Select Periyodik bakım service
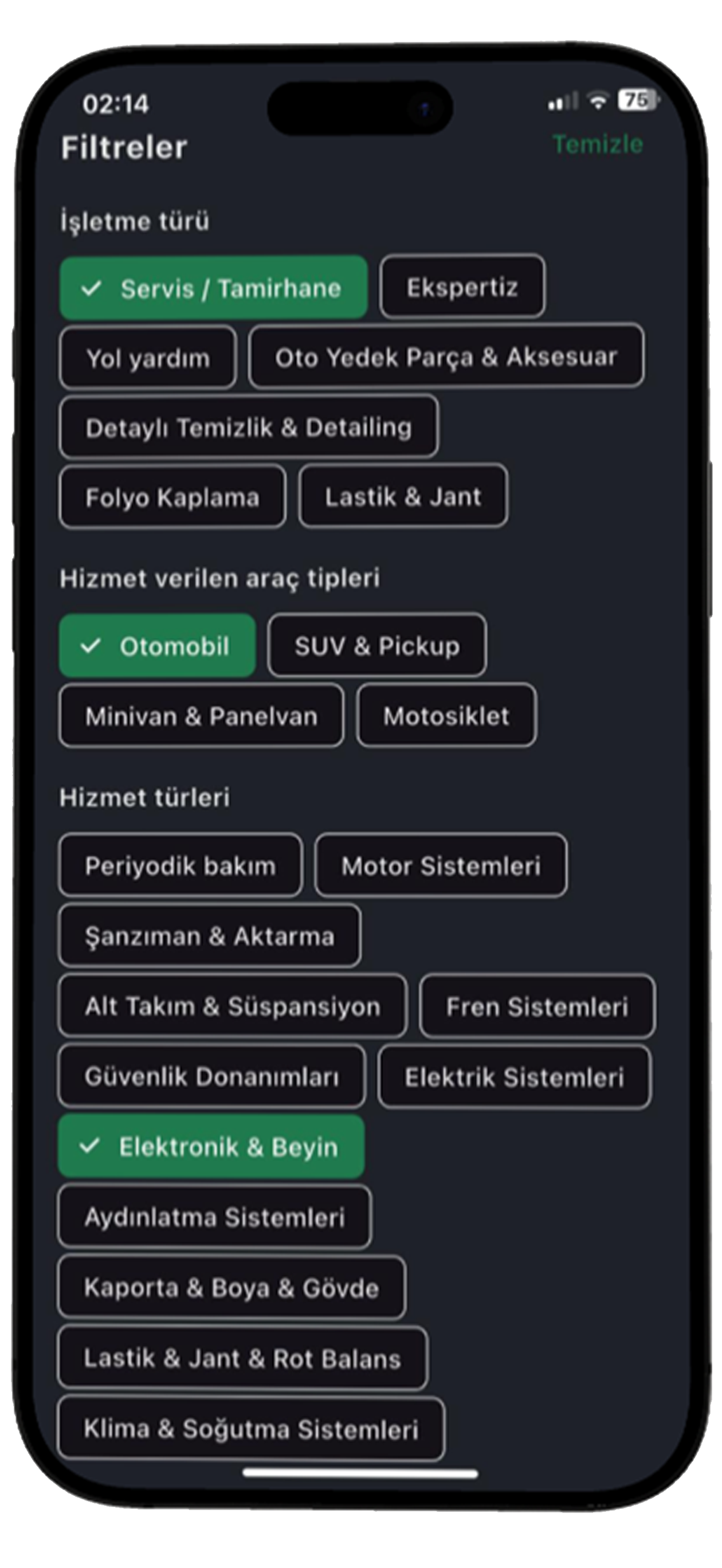The width and height of the screenshot is (722, 1568). 180,865
